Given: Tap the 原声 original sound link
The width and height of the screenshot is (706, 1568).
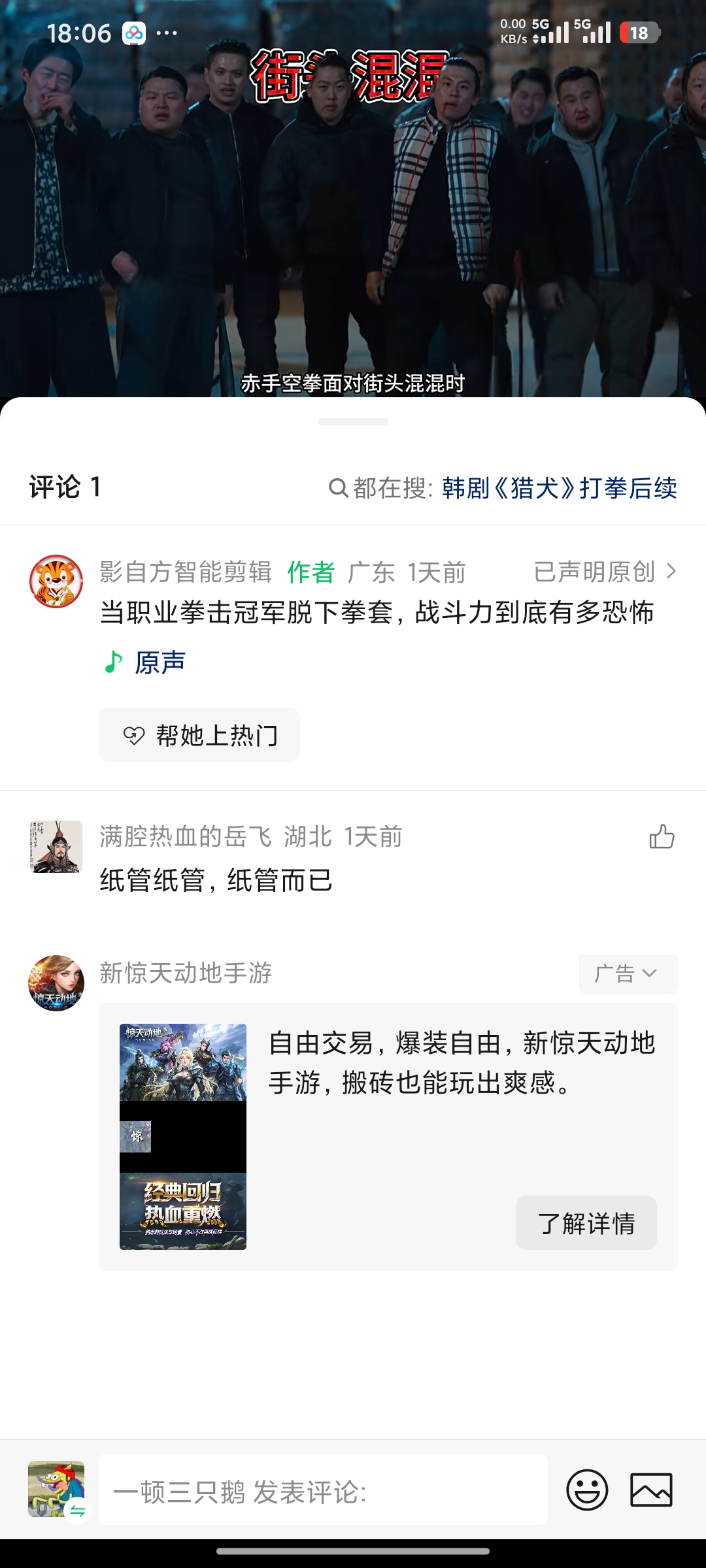Looking at the screenshot, I should coord(145,662).
